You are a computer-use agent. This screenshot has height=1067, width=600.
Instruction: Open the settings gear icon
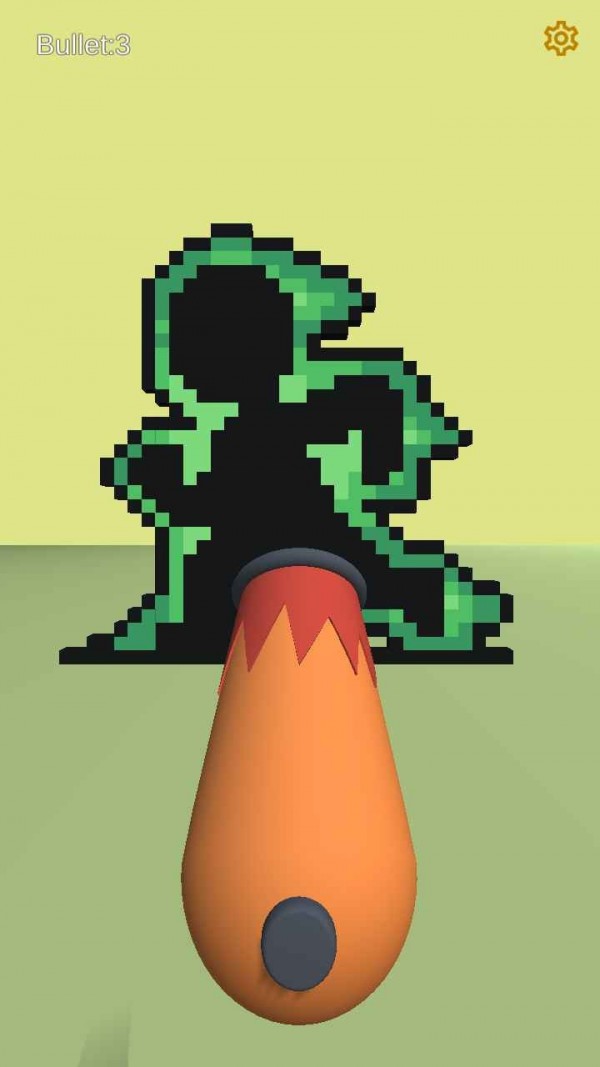pos(561,38)
